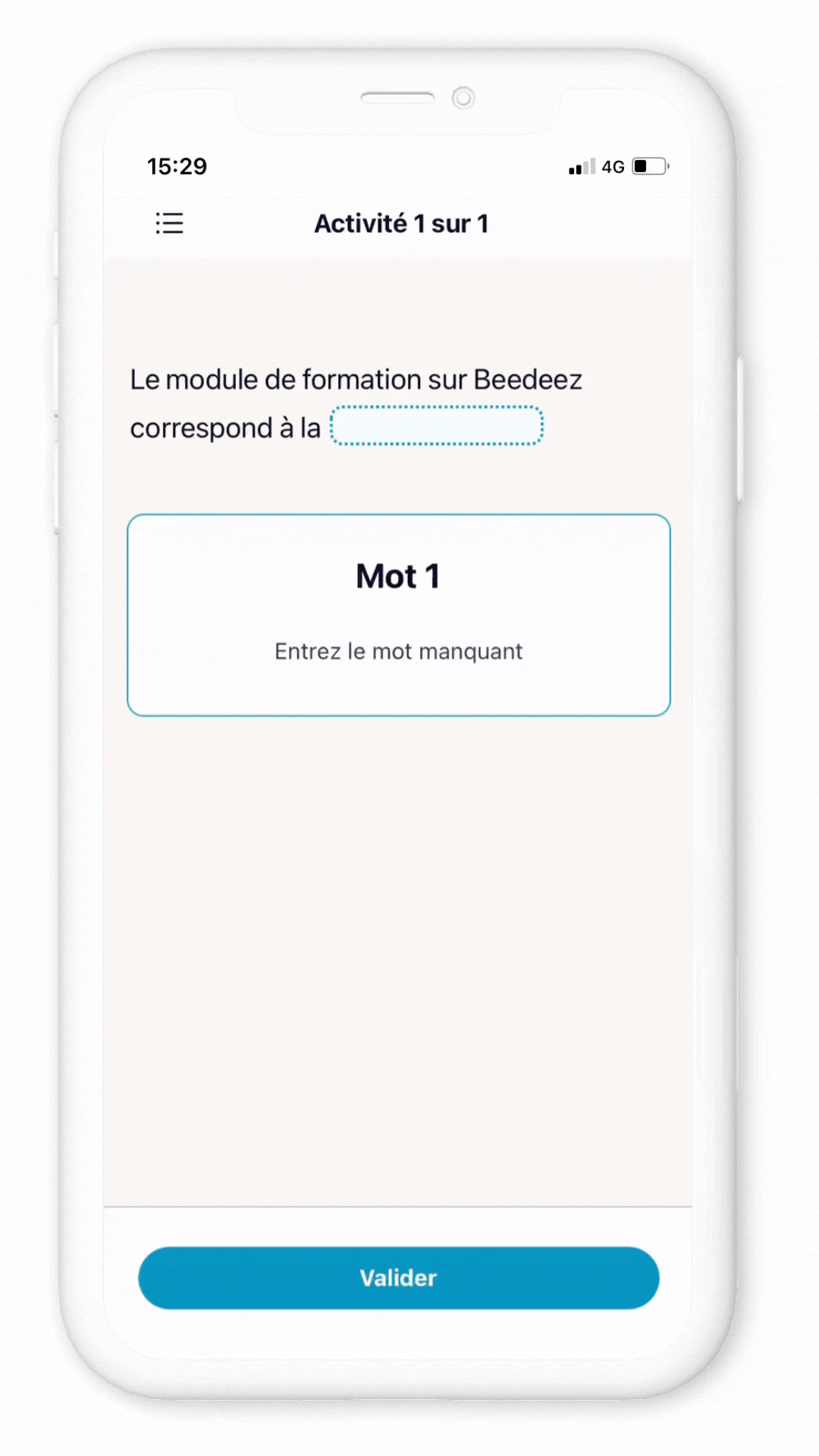The image size is (819, 1456).
Task: Validate the answer with Valider
Action: [x=399, y=1278]
